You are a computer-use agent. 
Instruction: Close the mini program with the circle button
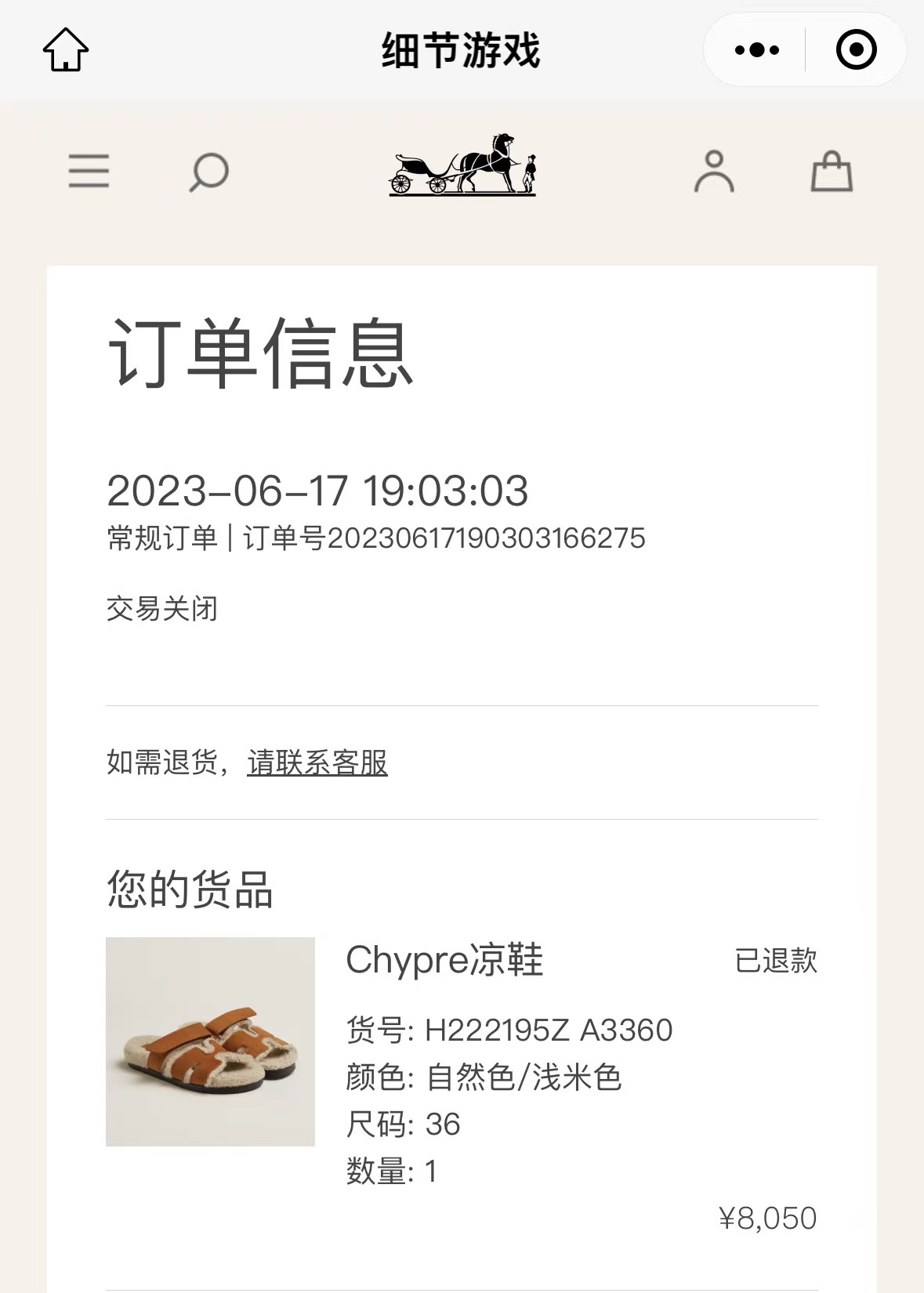point(856,50)
